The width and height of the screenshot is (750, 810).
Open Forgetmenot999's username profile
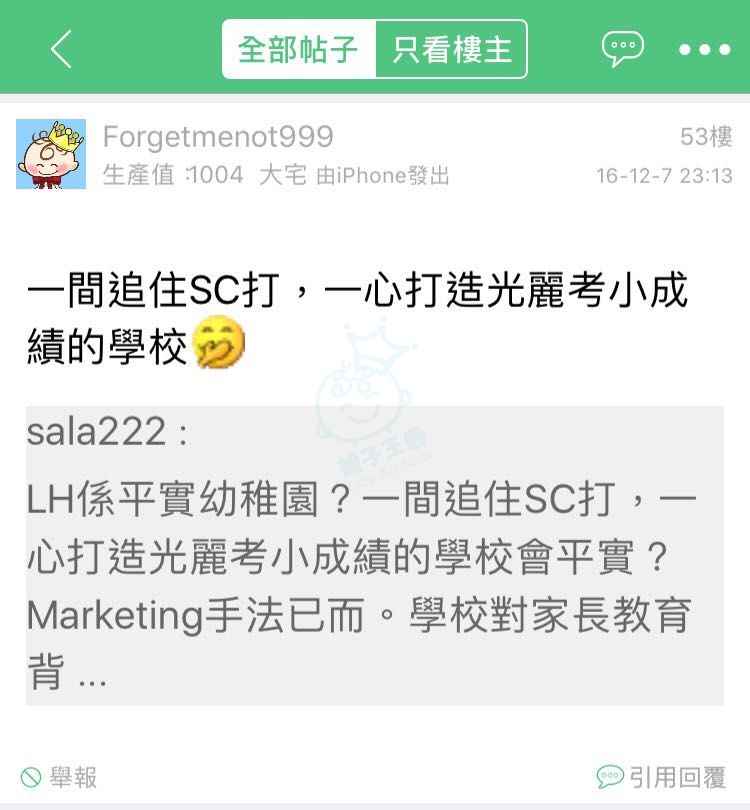coord(218,137)
